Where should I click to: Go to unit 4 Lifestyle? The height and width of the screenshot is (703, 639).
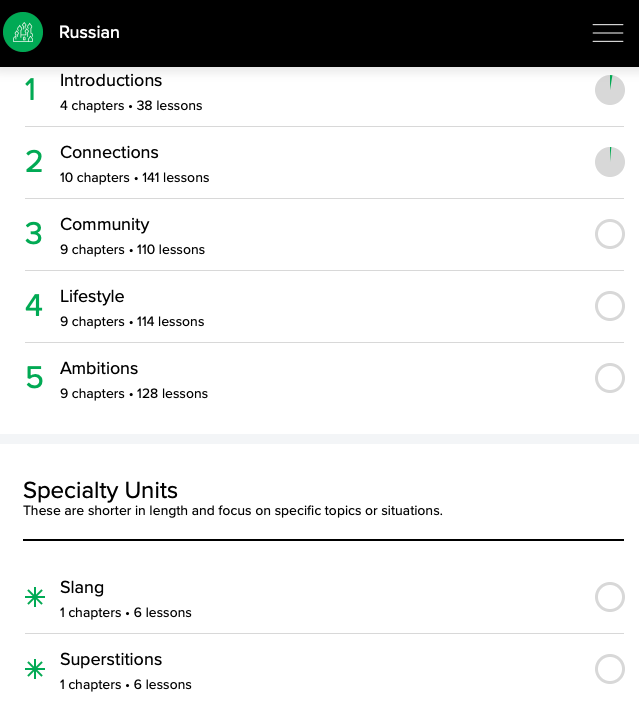tap(92, 297)
